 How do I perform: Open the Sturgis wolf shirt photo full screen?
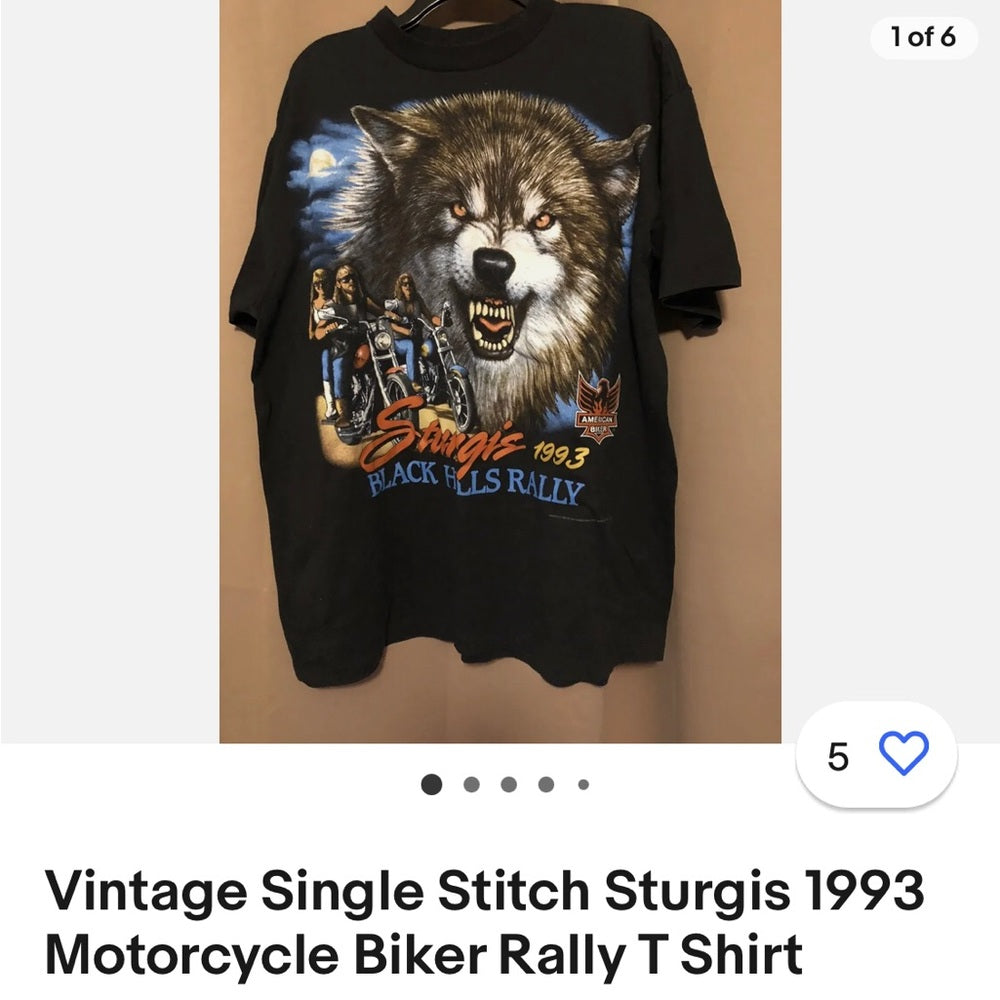[x=499, y=370]
